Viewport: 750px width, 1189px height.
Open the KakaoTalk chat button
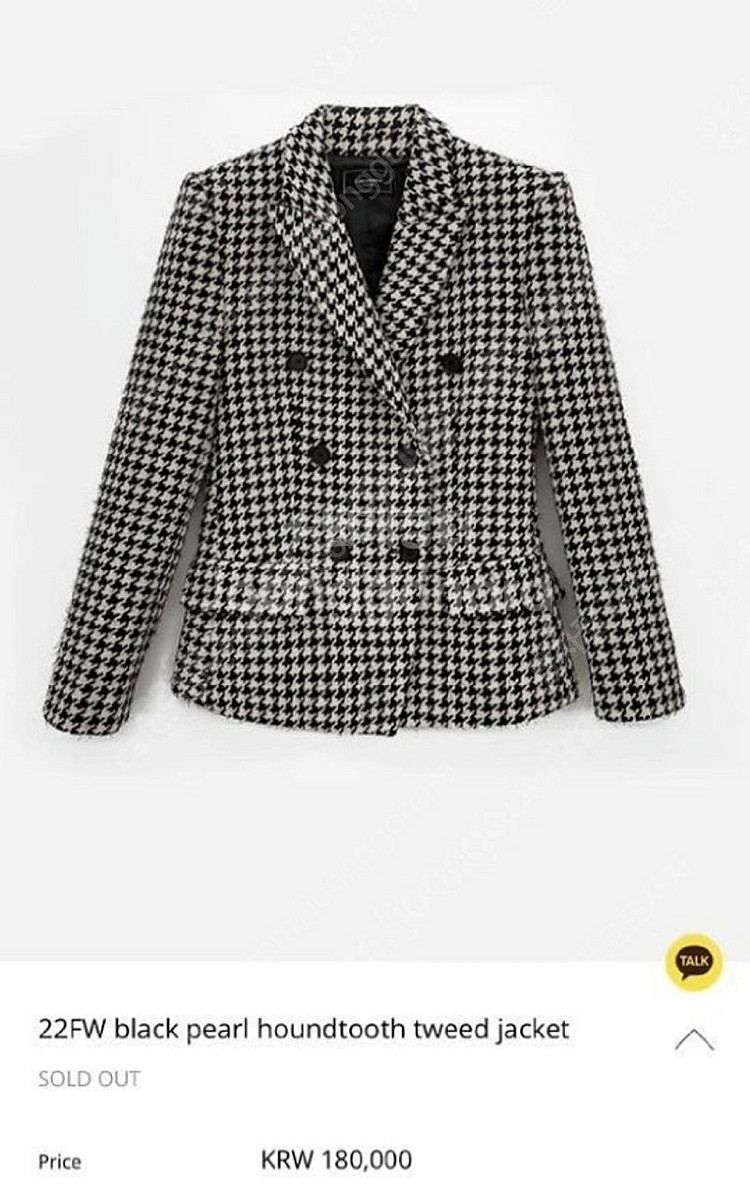(693, 962)
